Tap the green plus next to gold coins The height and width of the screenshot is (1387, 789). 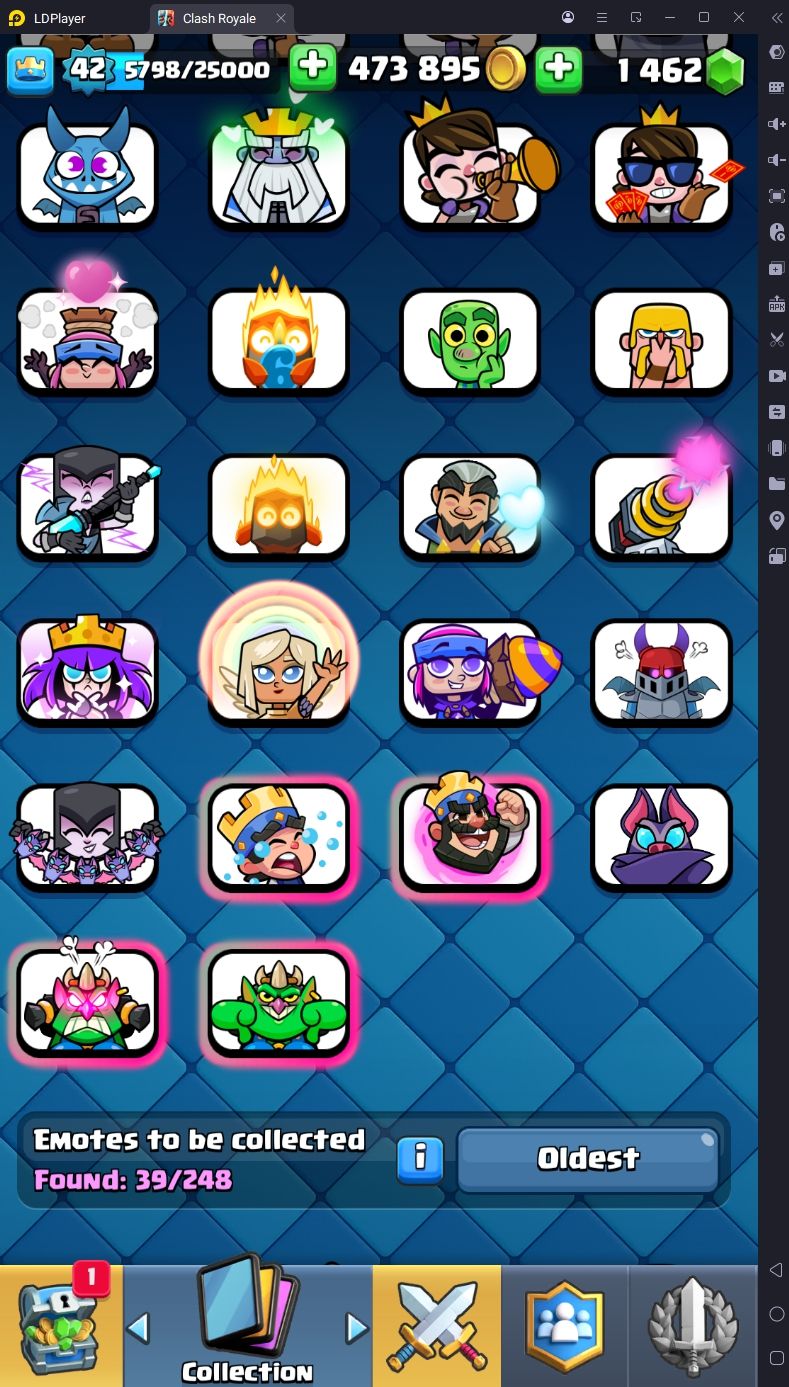(x=313, y=68)
